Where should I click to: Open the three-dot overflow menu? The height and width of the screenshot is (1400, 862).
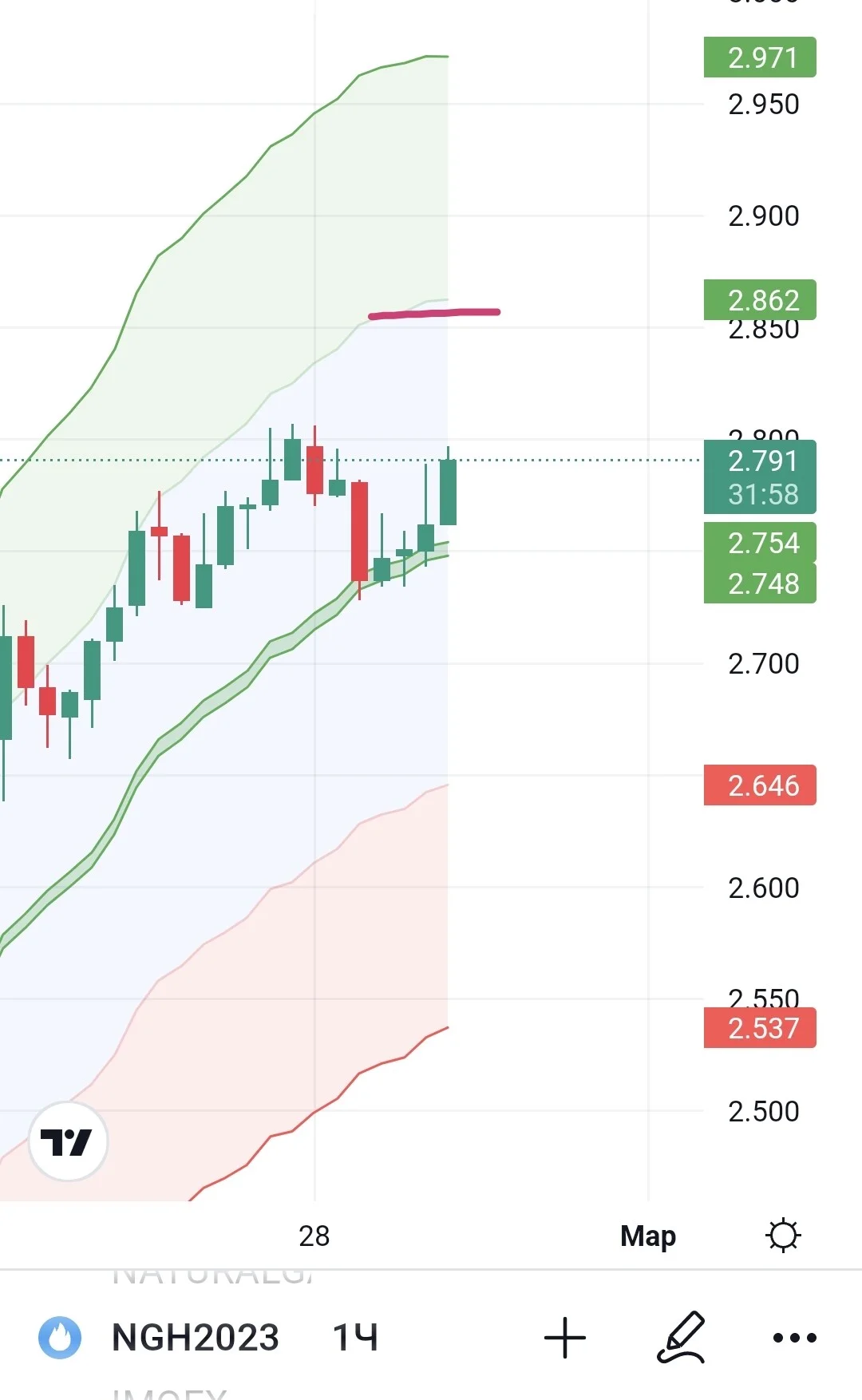point(795,1338)
